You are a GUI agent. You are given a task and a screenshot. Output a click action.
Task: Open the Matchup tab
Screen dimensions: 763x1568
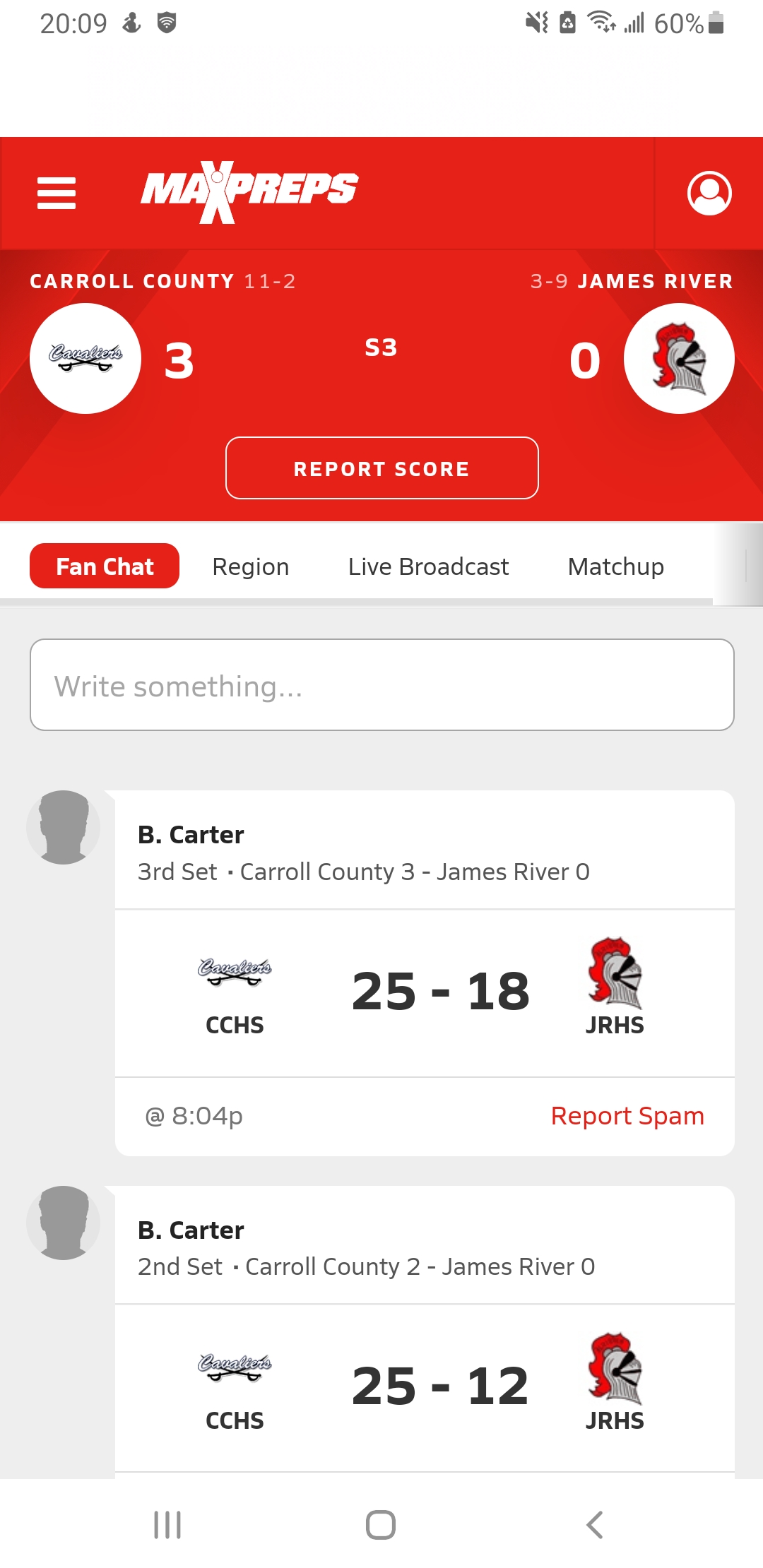tap(615, 566)
